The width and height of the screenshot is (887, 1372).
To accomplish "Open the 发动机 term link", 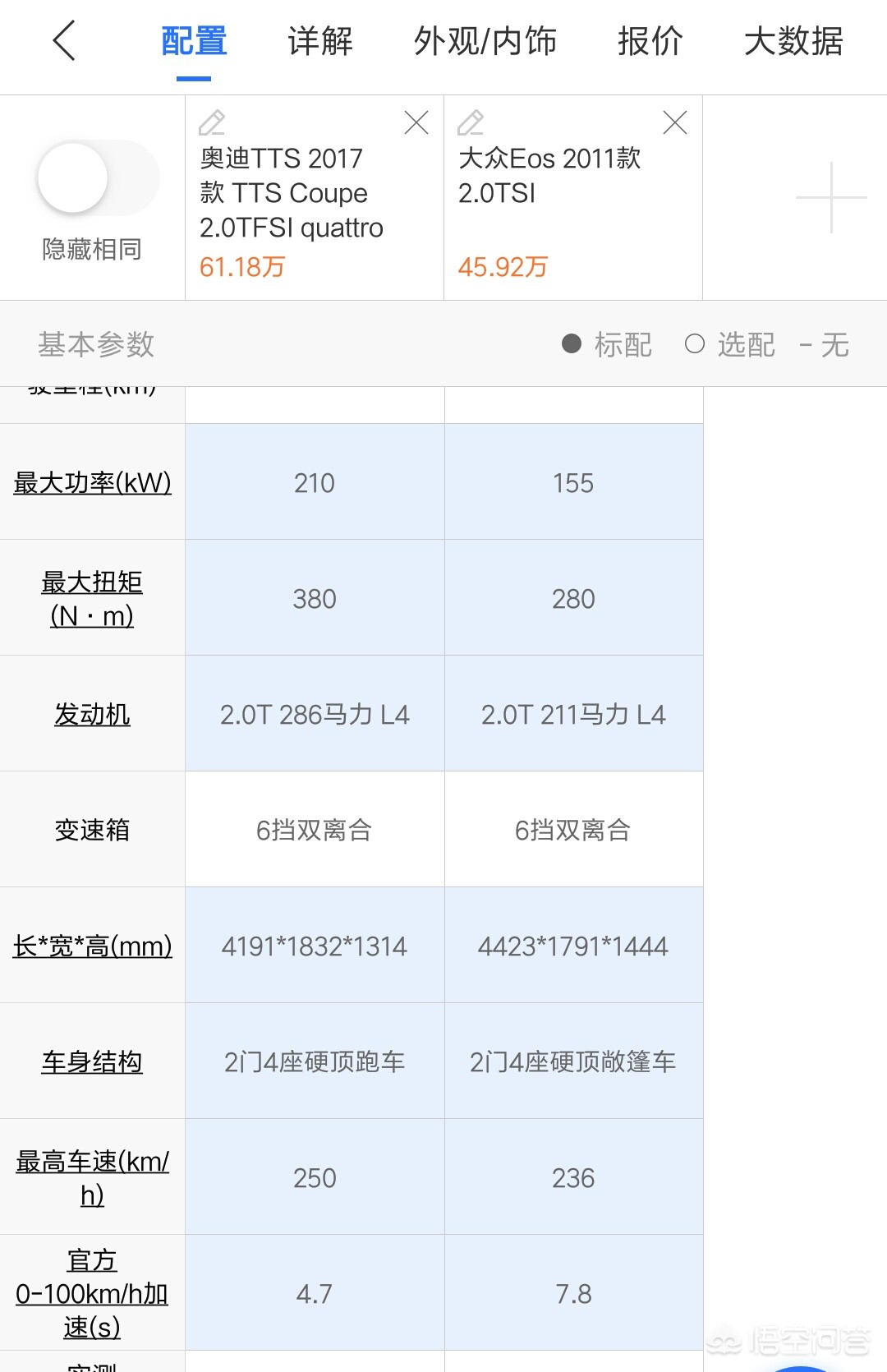I will pos(92,714).
